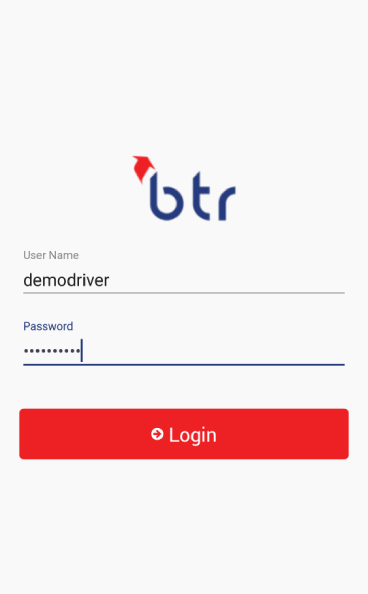The width and height of the screenshot is (368, 594).
Task: Tap the red Login button
Action: [184, 434]
